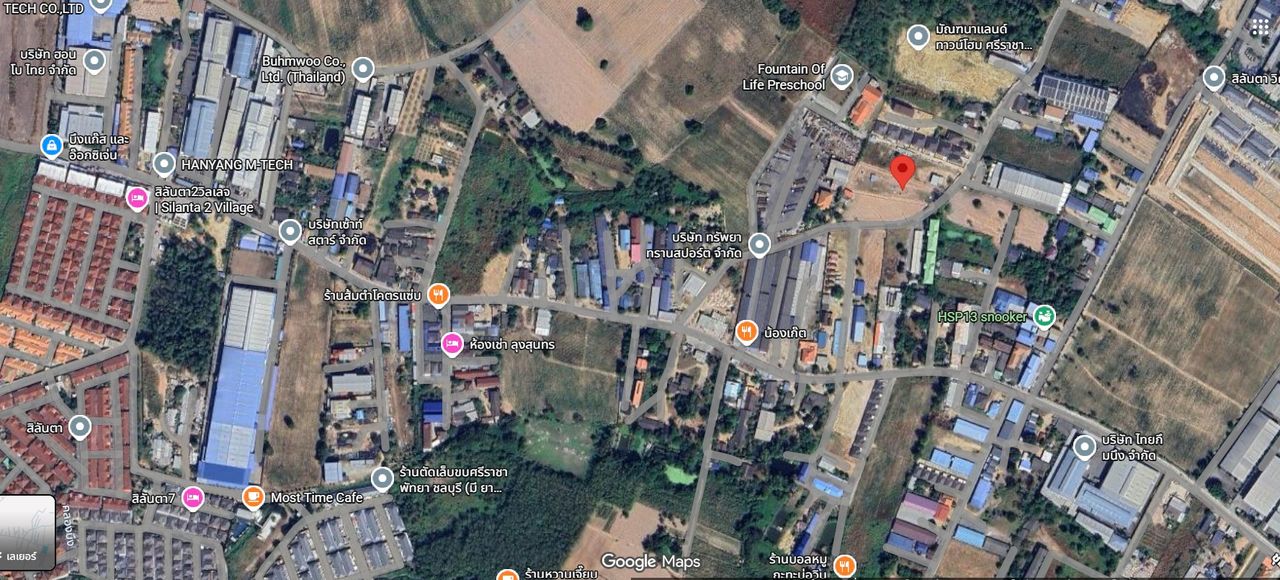The image size is (1280, 580).
Task: Select the ห้องเช่า ลุงสุนทร lodging pin
Action: pos(452,344)
